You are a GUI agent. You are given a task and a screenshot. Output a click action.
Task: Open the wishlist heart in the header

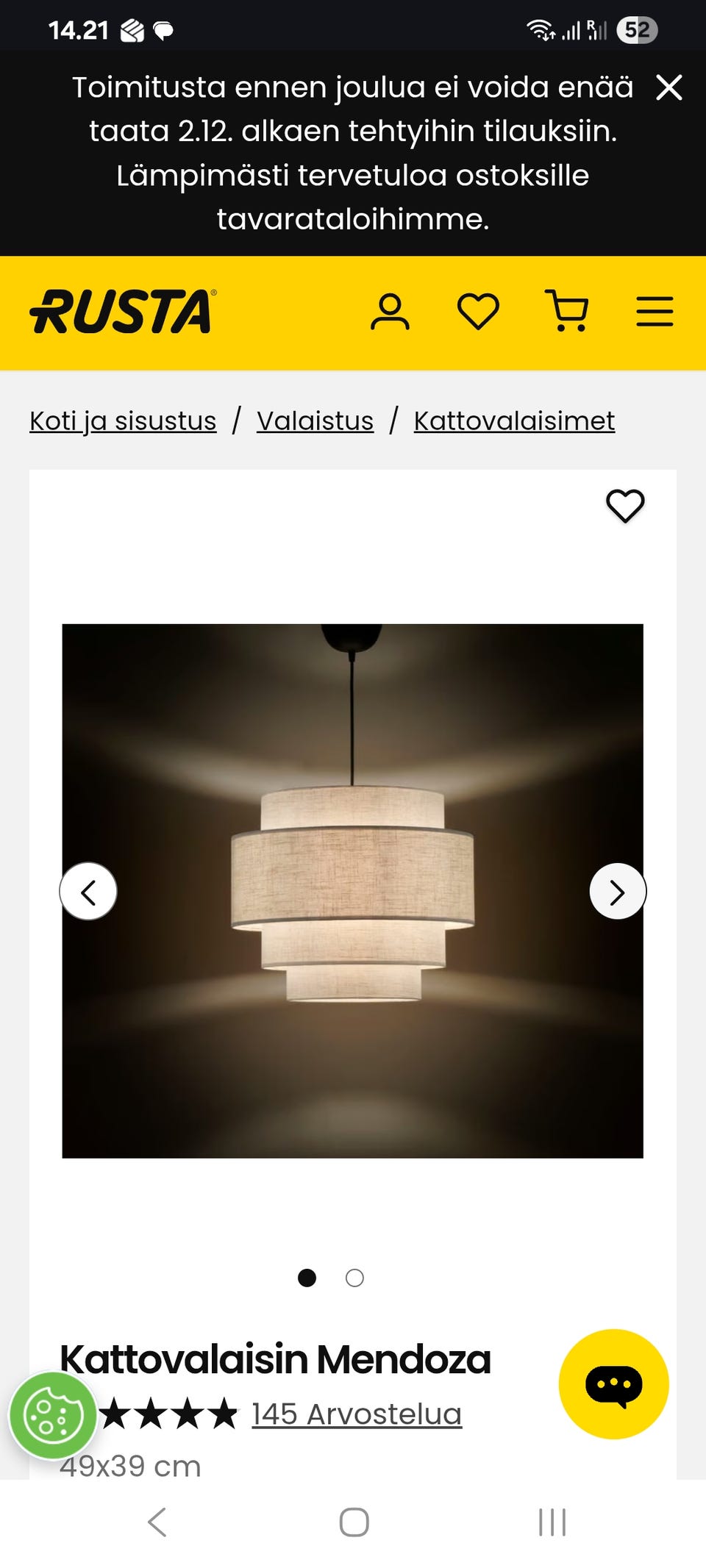coord(478,312)
